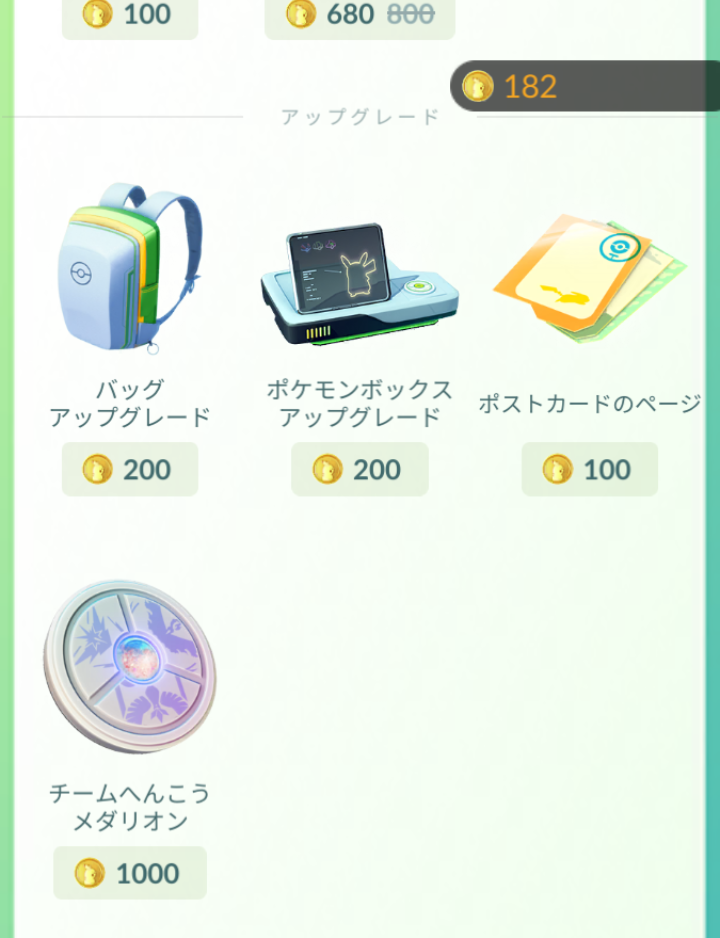Open the バッグ アップグレード item
This screenshot has width=720, height=938.
129,270
